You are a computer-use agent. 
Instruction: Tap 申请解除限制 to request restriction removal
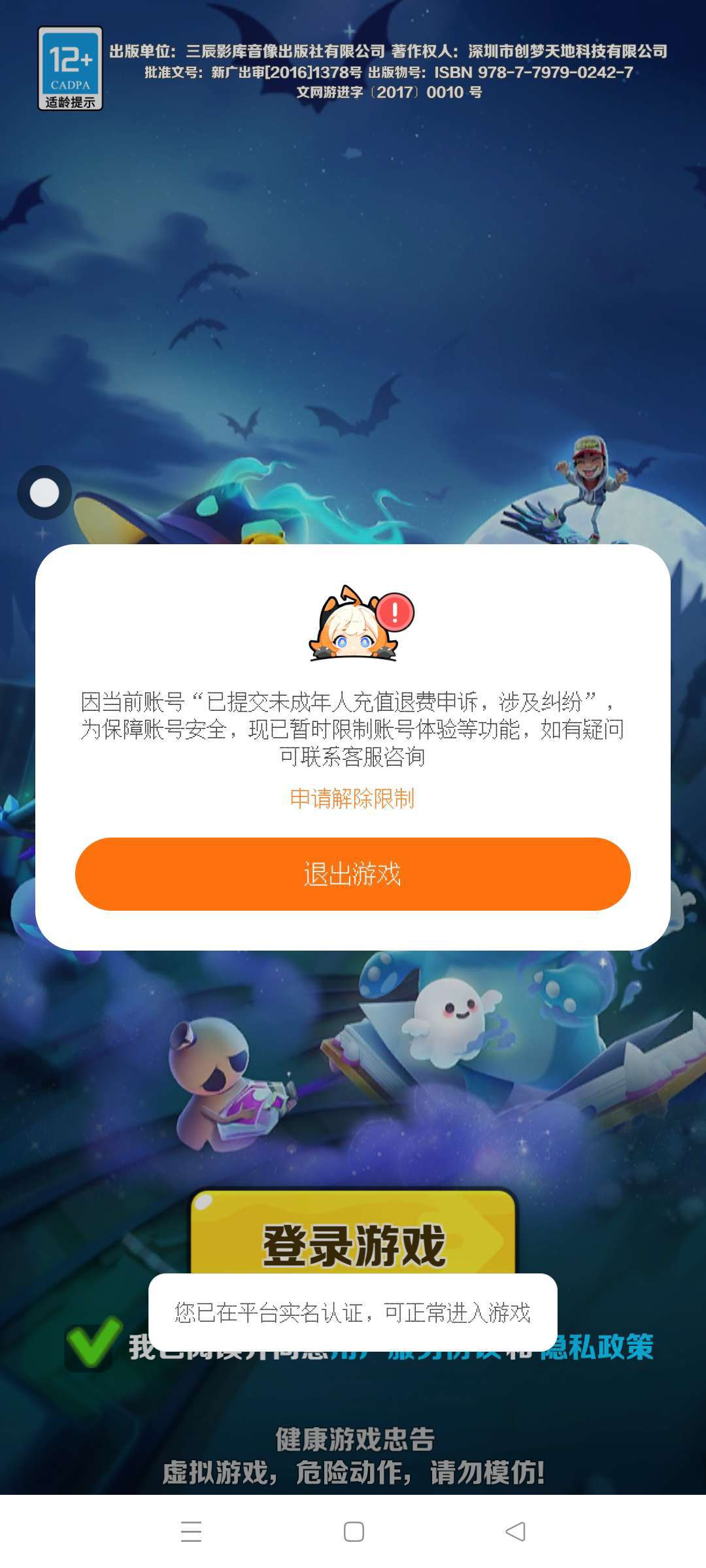point(352,798)
